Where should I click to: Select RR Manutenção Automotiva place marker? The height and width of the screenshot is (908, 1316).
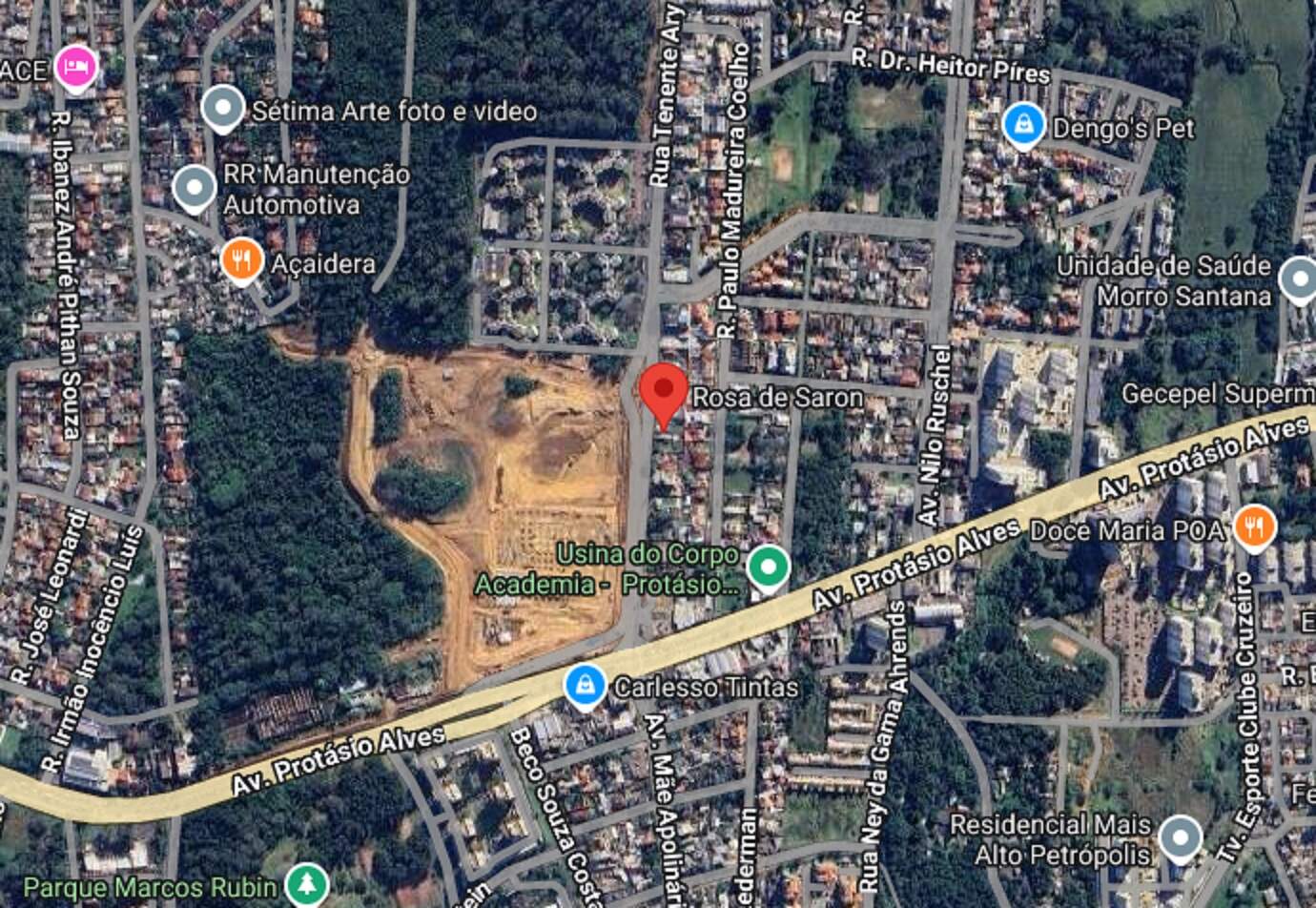point(195,188)
